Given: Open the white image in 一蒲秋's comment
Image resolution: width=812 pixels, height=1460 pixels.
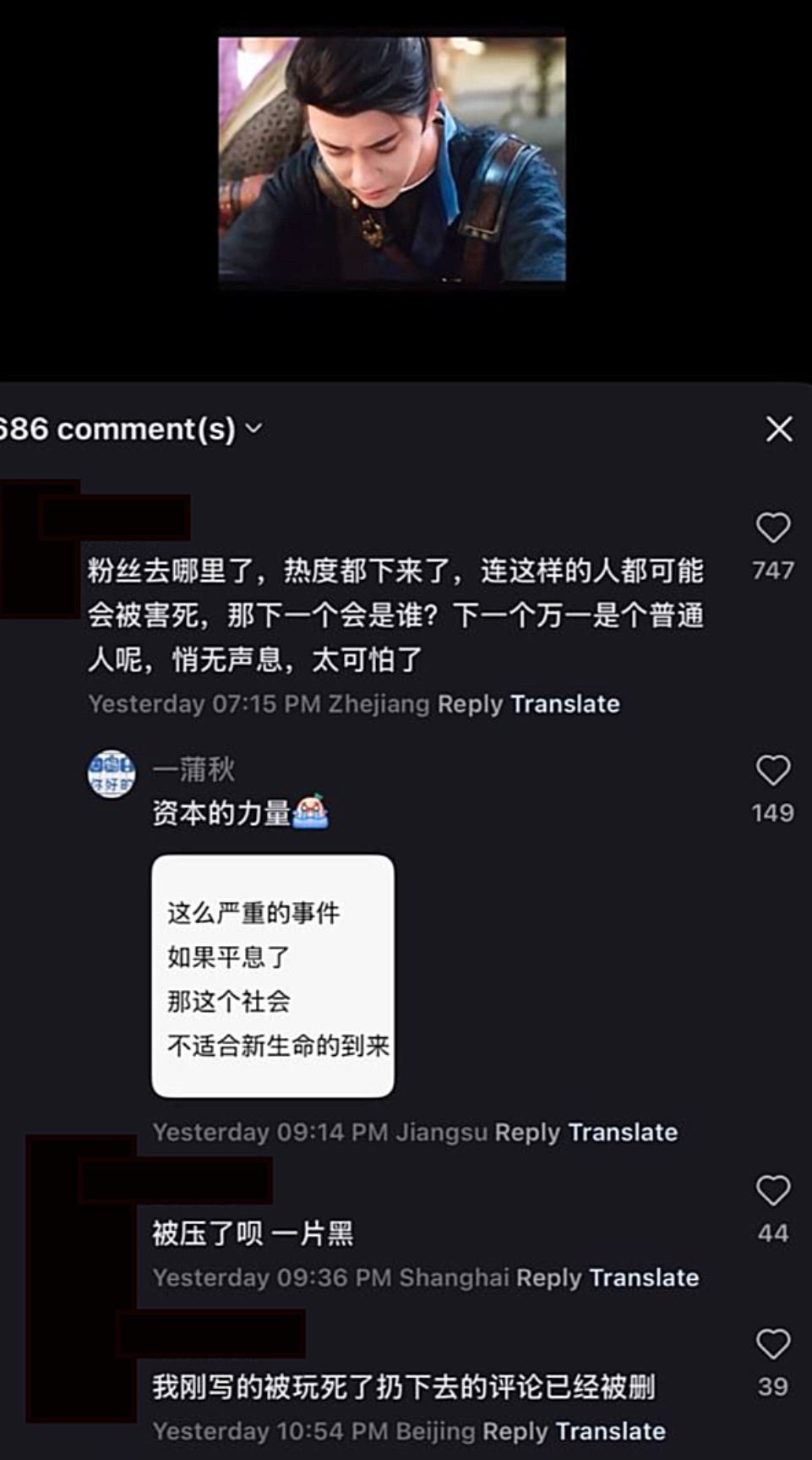Looking at the screenshot, I should point(272,976).
